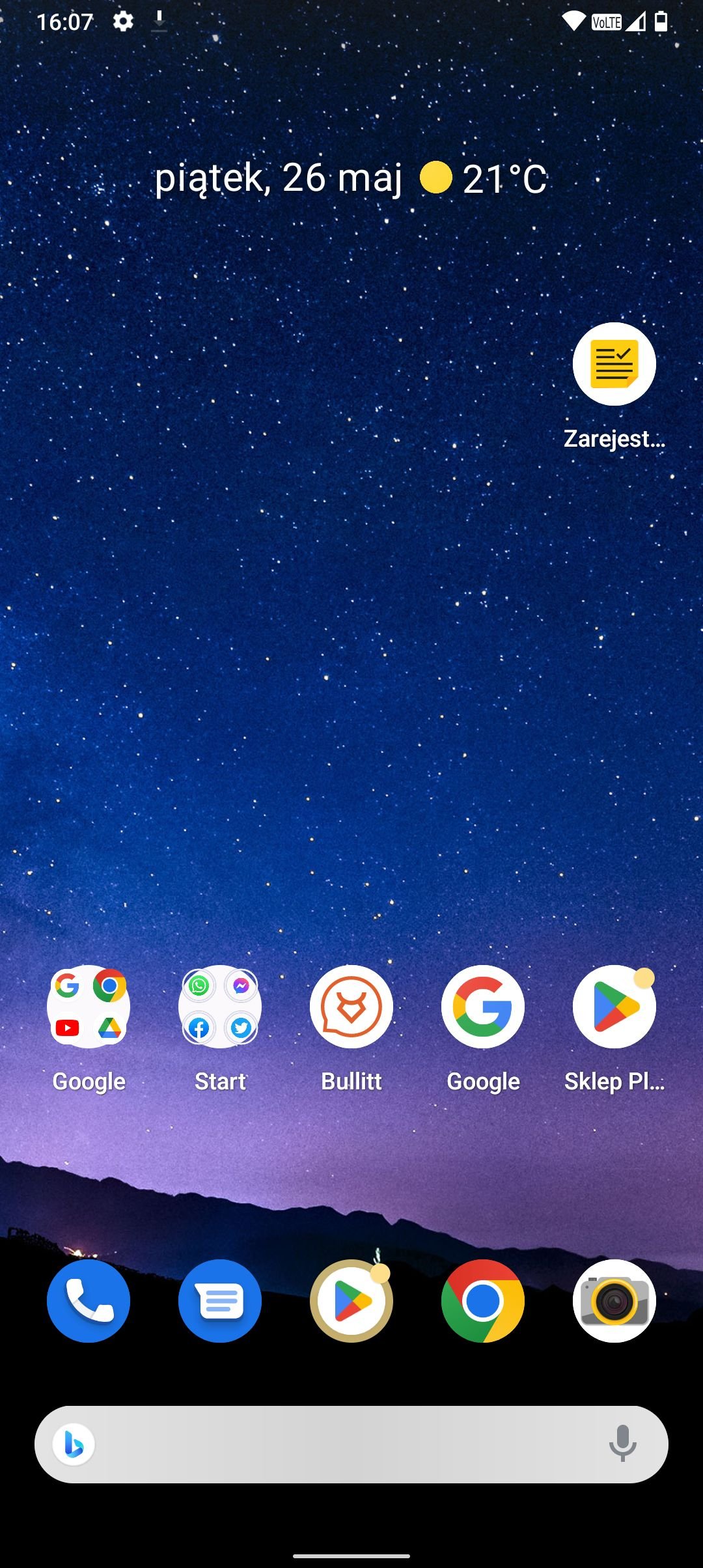703x1568 pixels.
Task: Open the Camera app
Action: [614, 1301]
